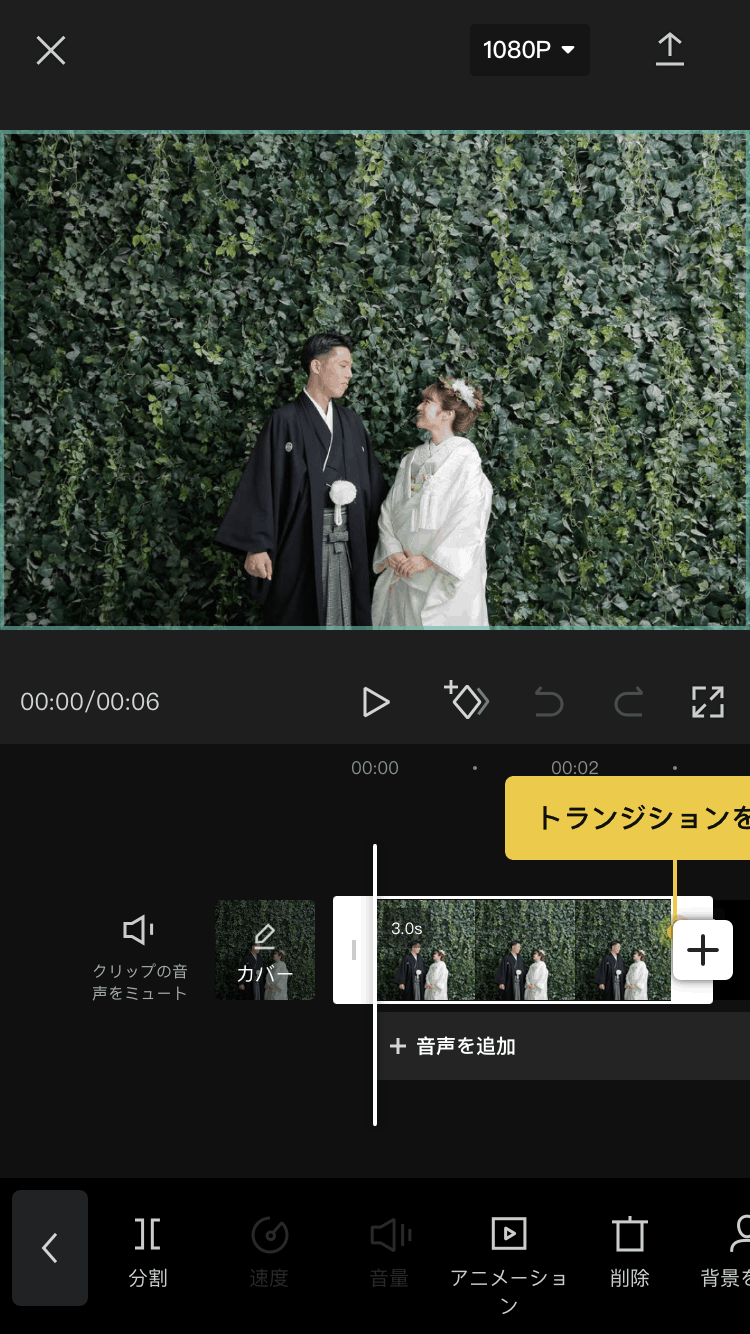Close the video editor

pyautogui.click(x=50, y=50)
